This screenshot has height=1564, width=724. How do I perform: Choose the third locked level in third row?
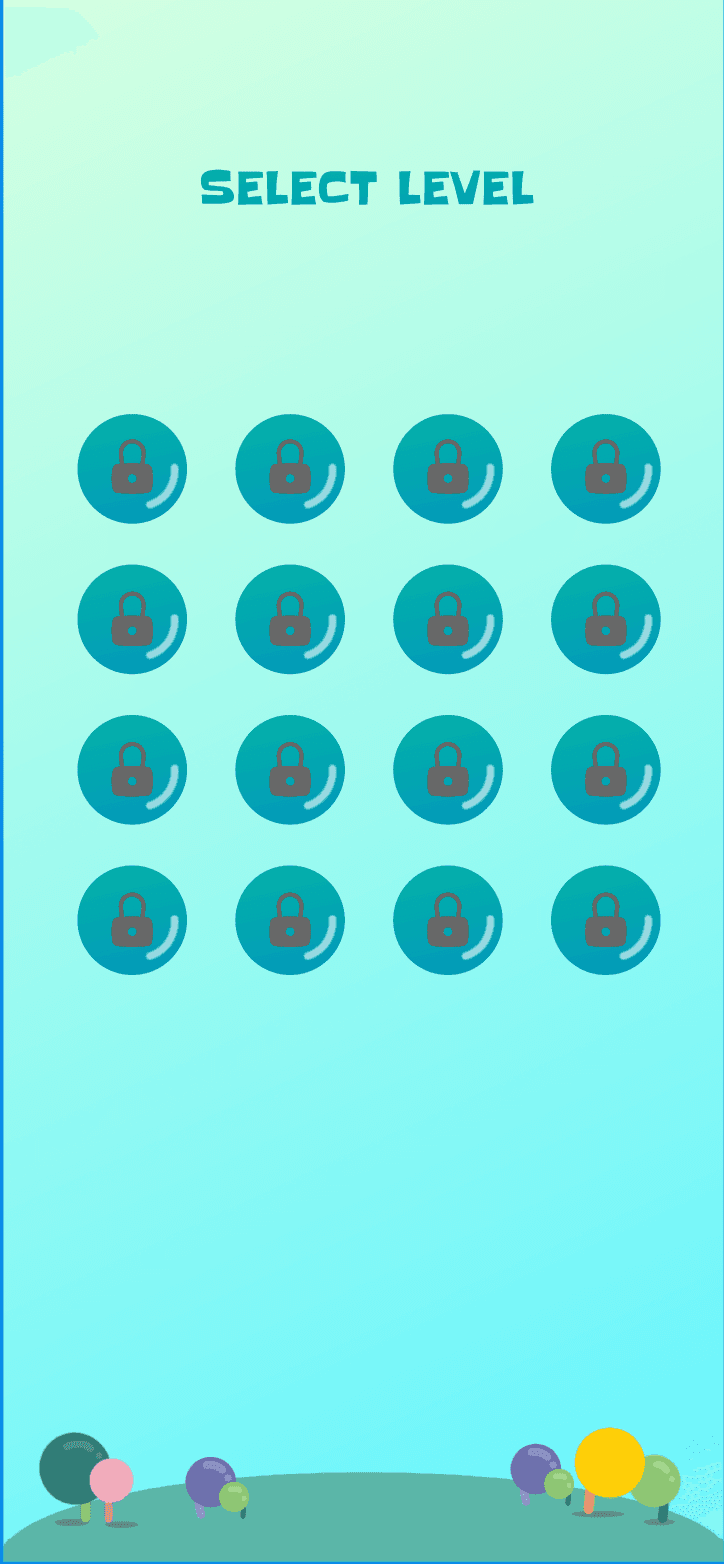(x=448, y=769)
